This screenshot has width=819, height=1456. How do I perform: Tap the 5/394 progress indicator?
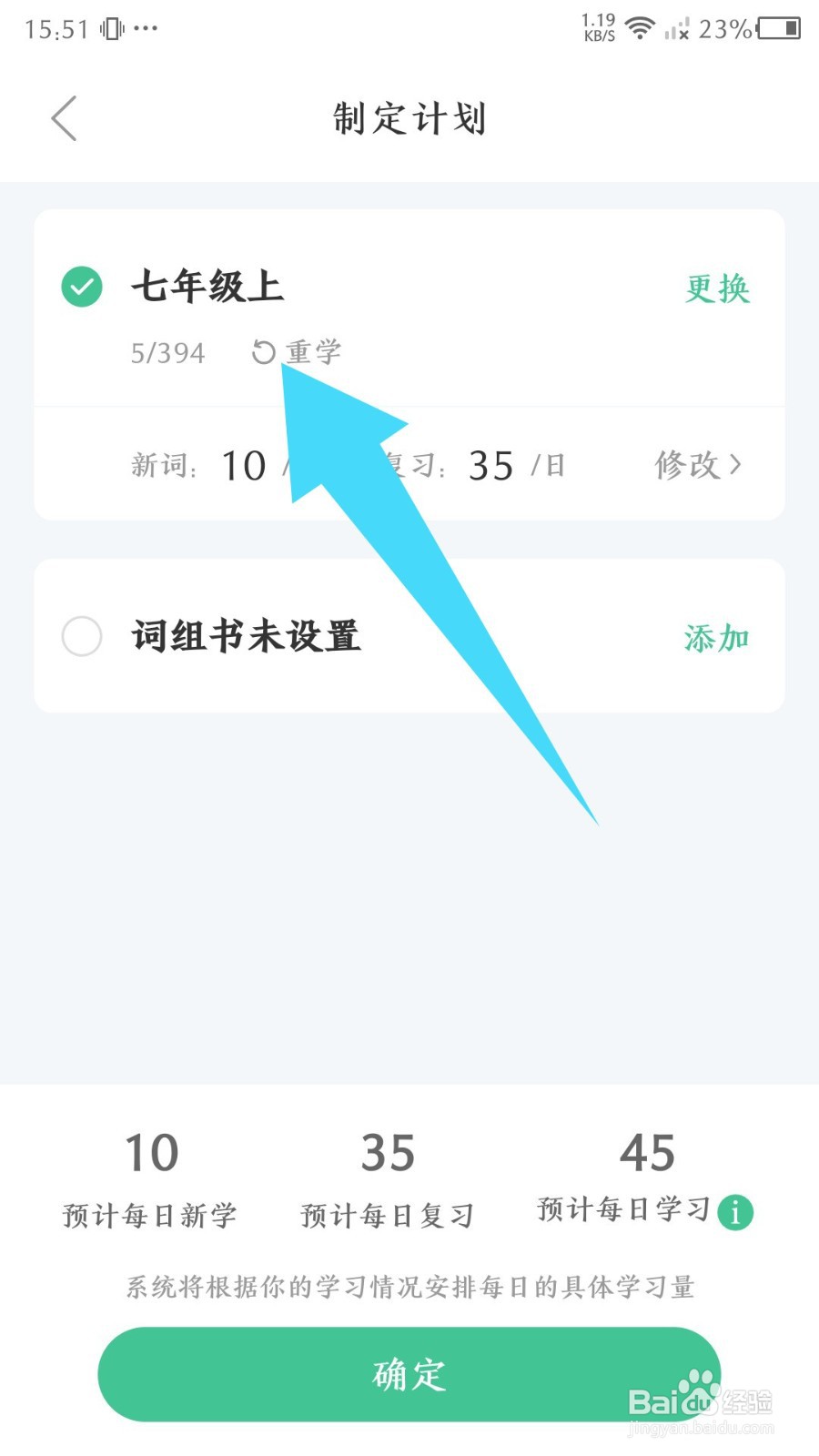pos(167,353)
